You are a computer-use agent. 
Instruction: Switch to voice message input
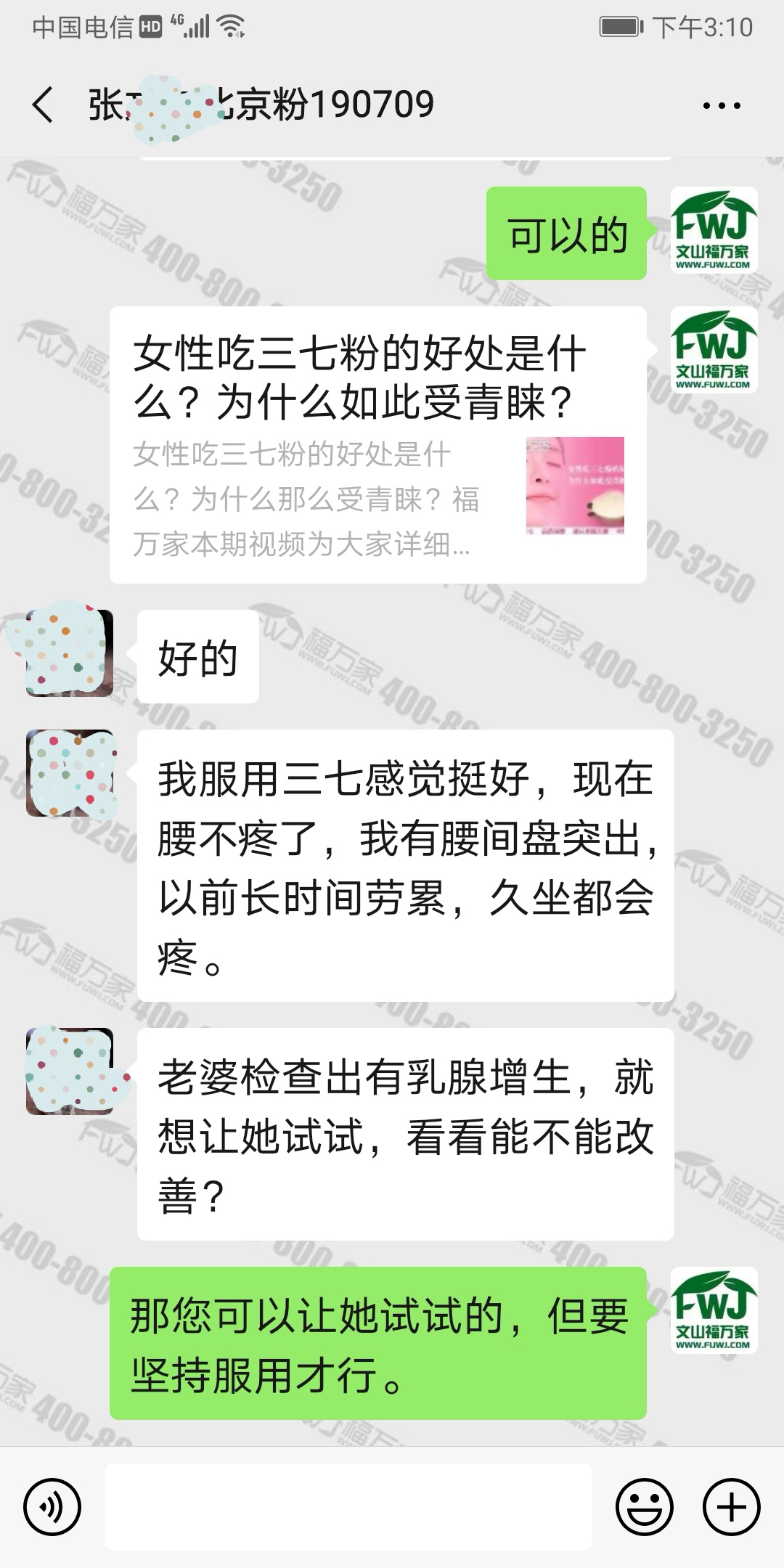52,1507
